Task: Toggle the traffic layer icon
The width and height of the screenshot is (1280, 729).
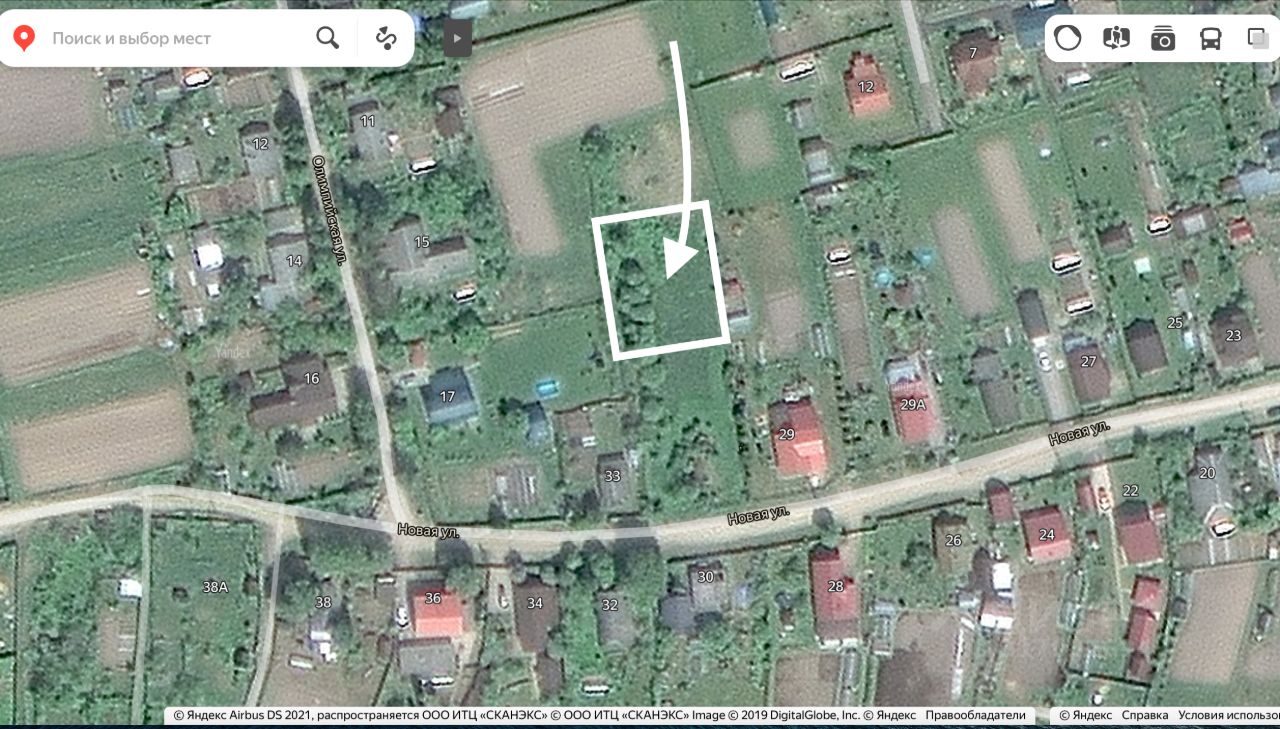Action: pos(1068,39)
